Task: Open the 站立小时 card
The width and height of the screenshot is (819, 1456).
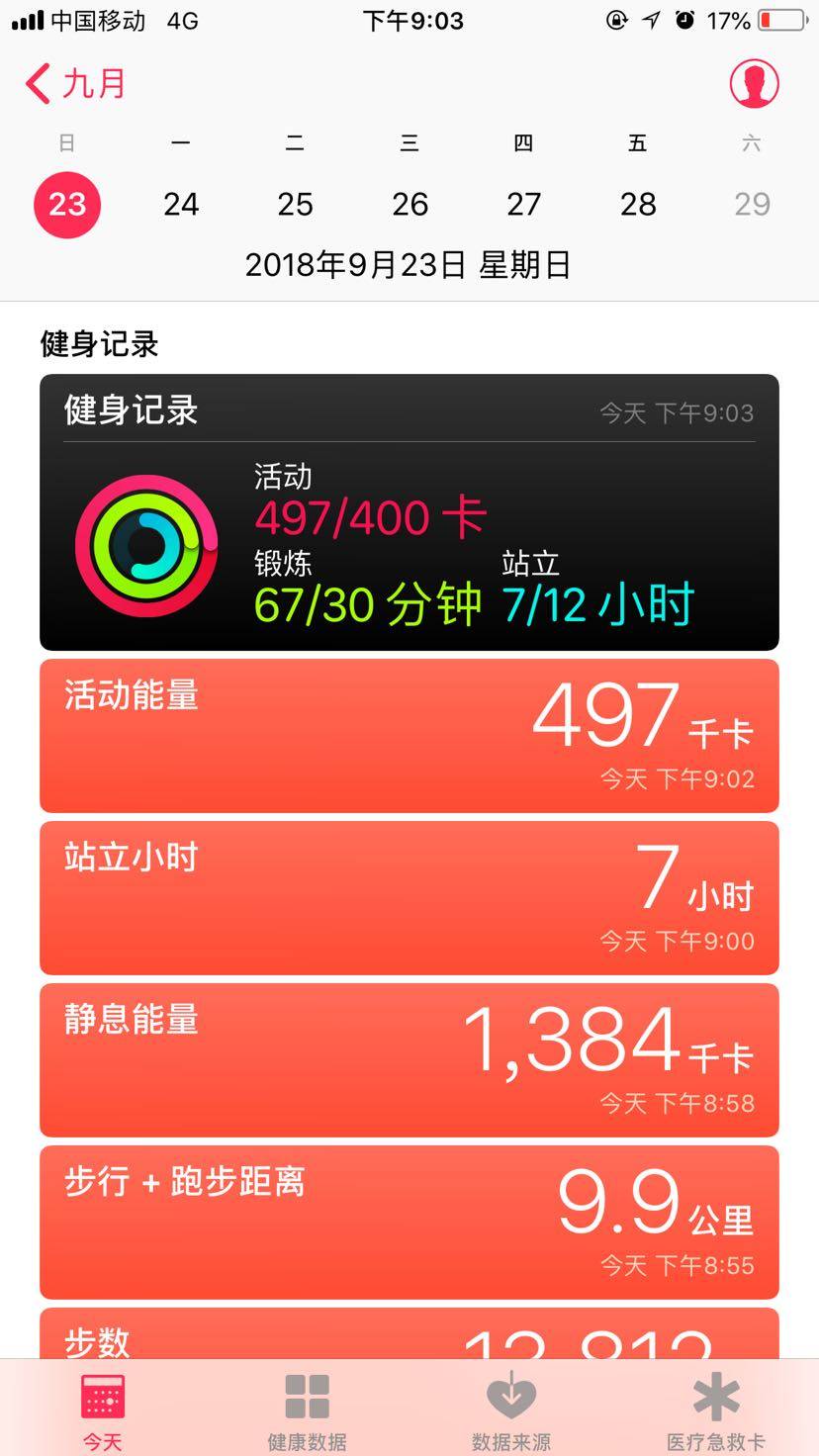Action: click(x=409, y=898)
